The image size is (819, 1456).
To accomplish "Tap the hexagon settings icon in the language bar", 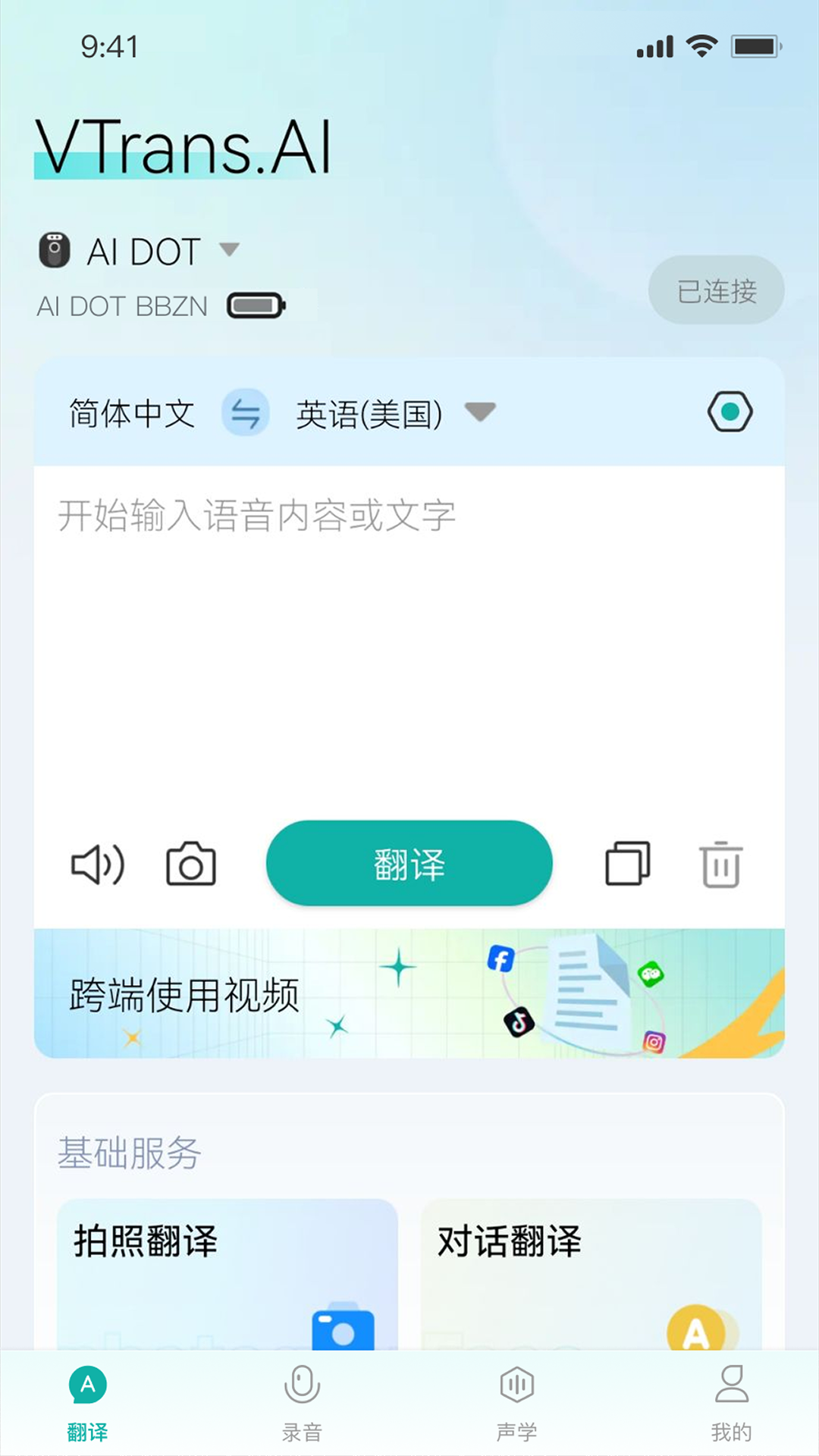I will pos(730,412).
